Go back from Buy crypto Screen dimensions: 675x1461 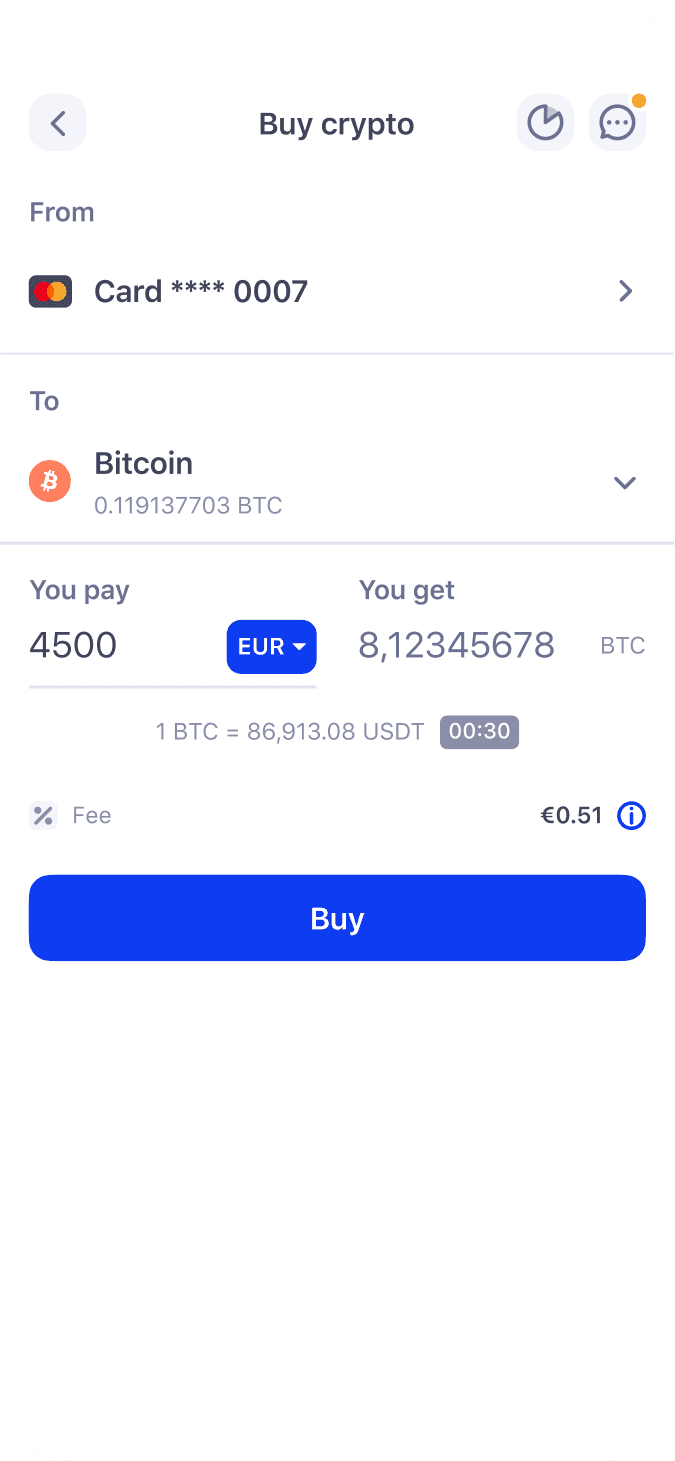58,123
